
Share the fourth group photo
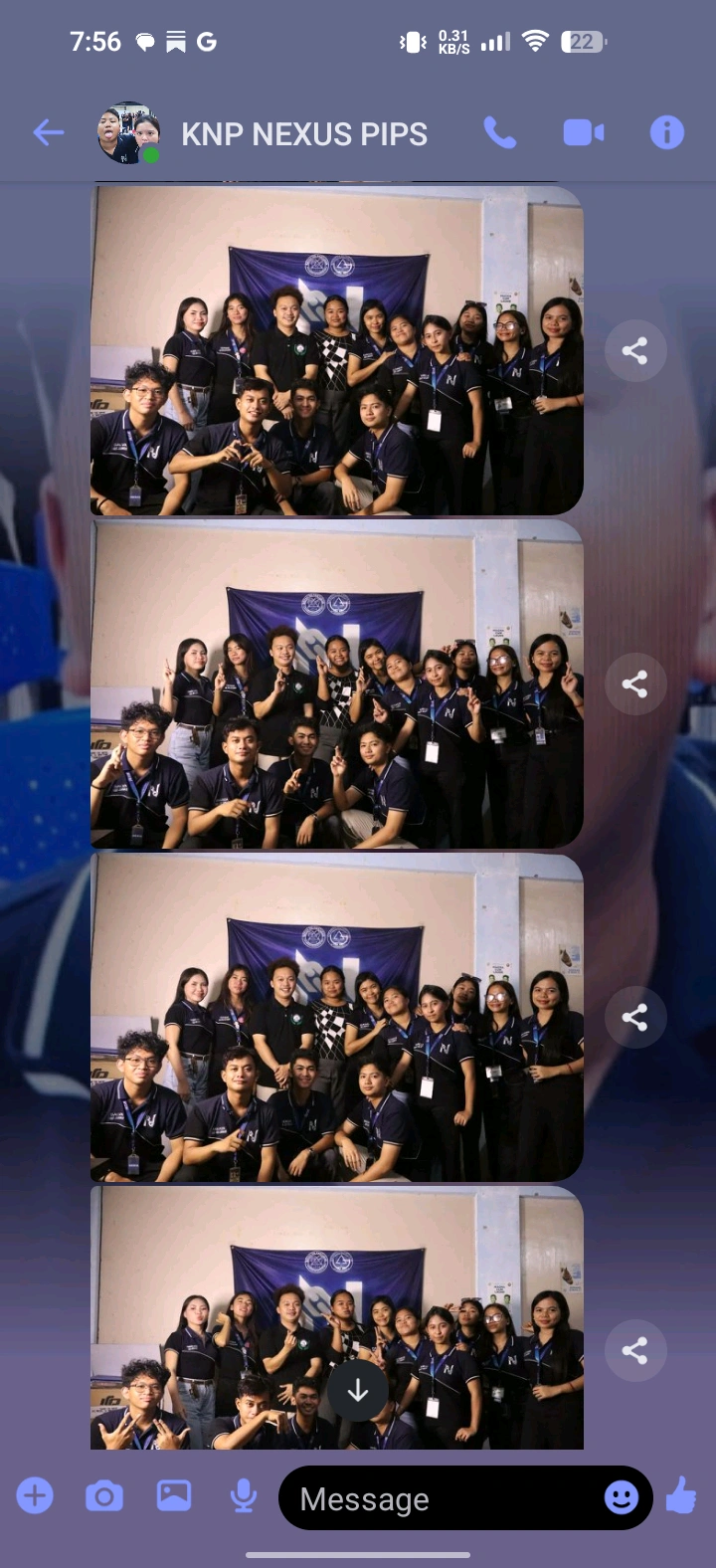pos(635,1350)
